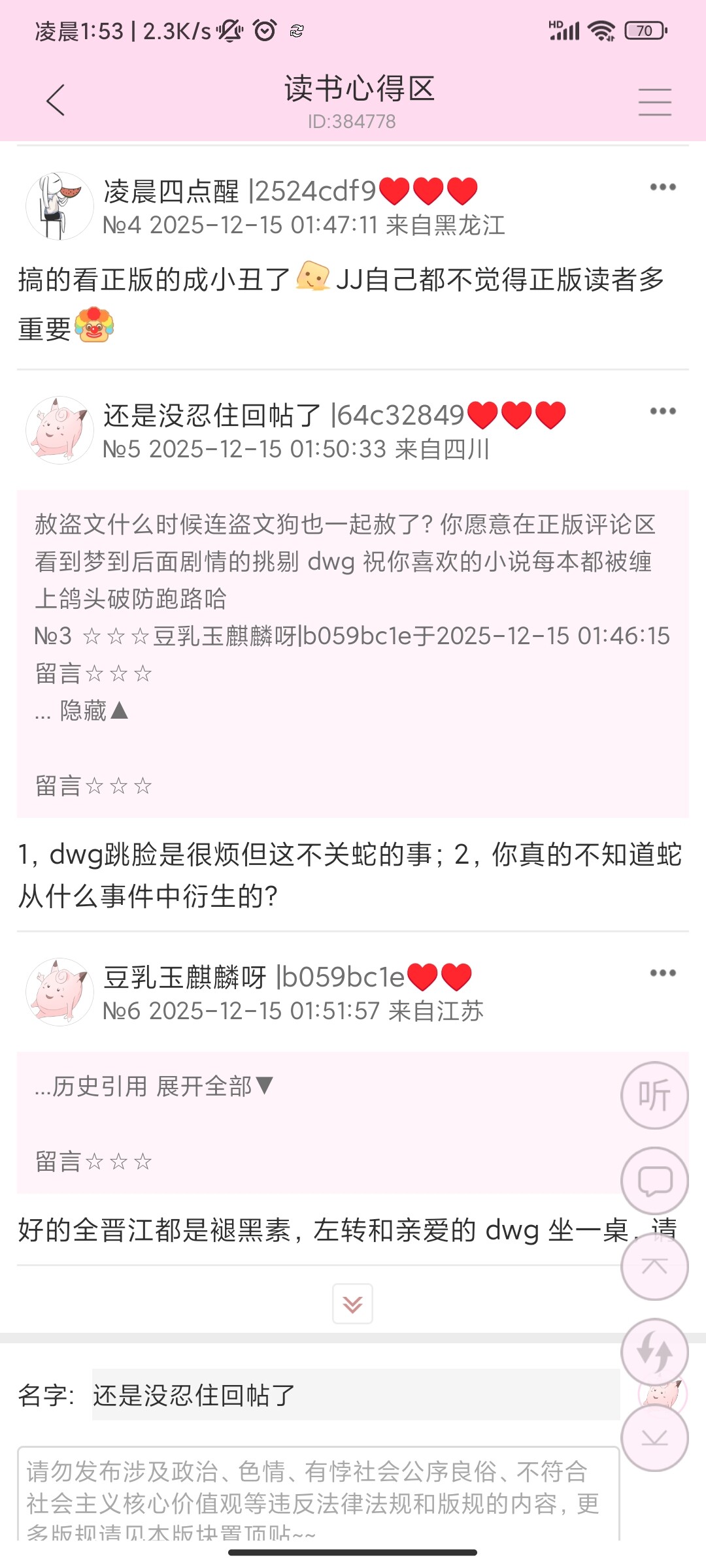The width and height of the screenshot is (706, 1568).
Task: Jump to bottom of the thread
Action: pyautogui.click(x=654, y=1438)
